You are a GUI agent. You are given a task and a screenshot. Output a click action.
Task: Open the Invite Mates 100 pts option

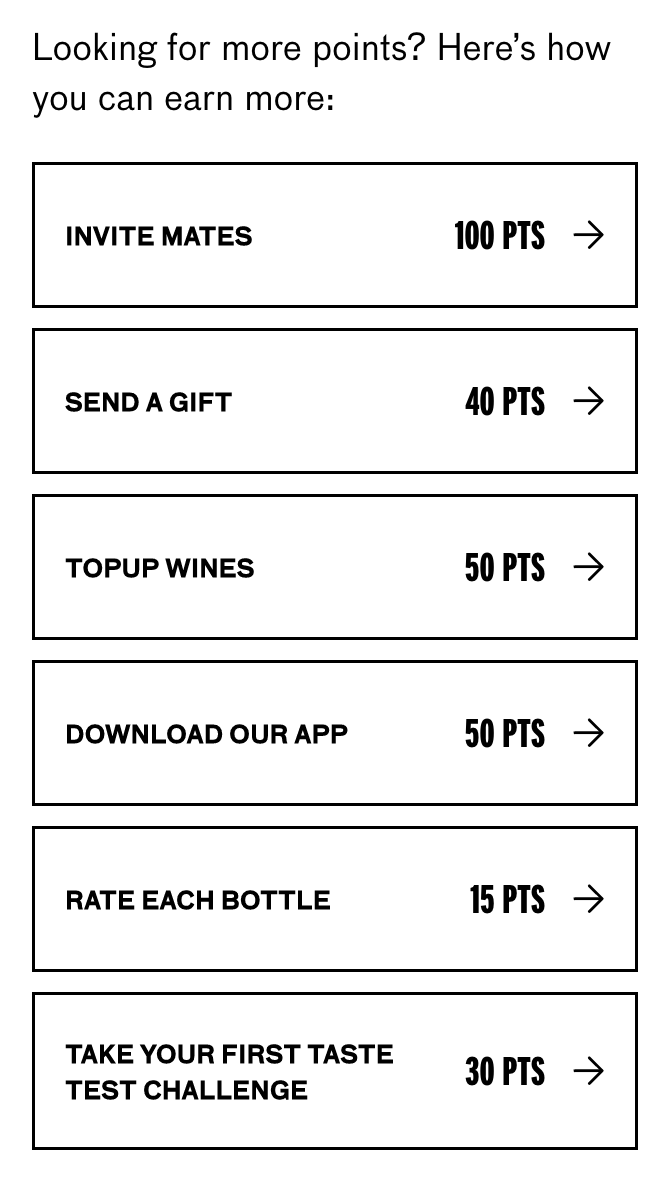tap(335, 235)
